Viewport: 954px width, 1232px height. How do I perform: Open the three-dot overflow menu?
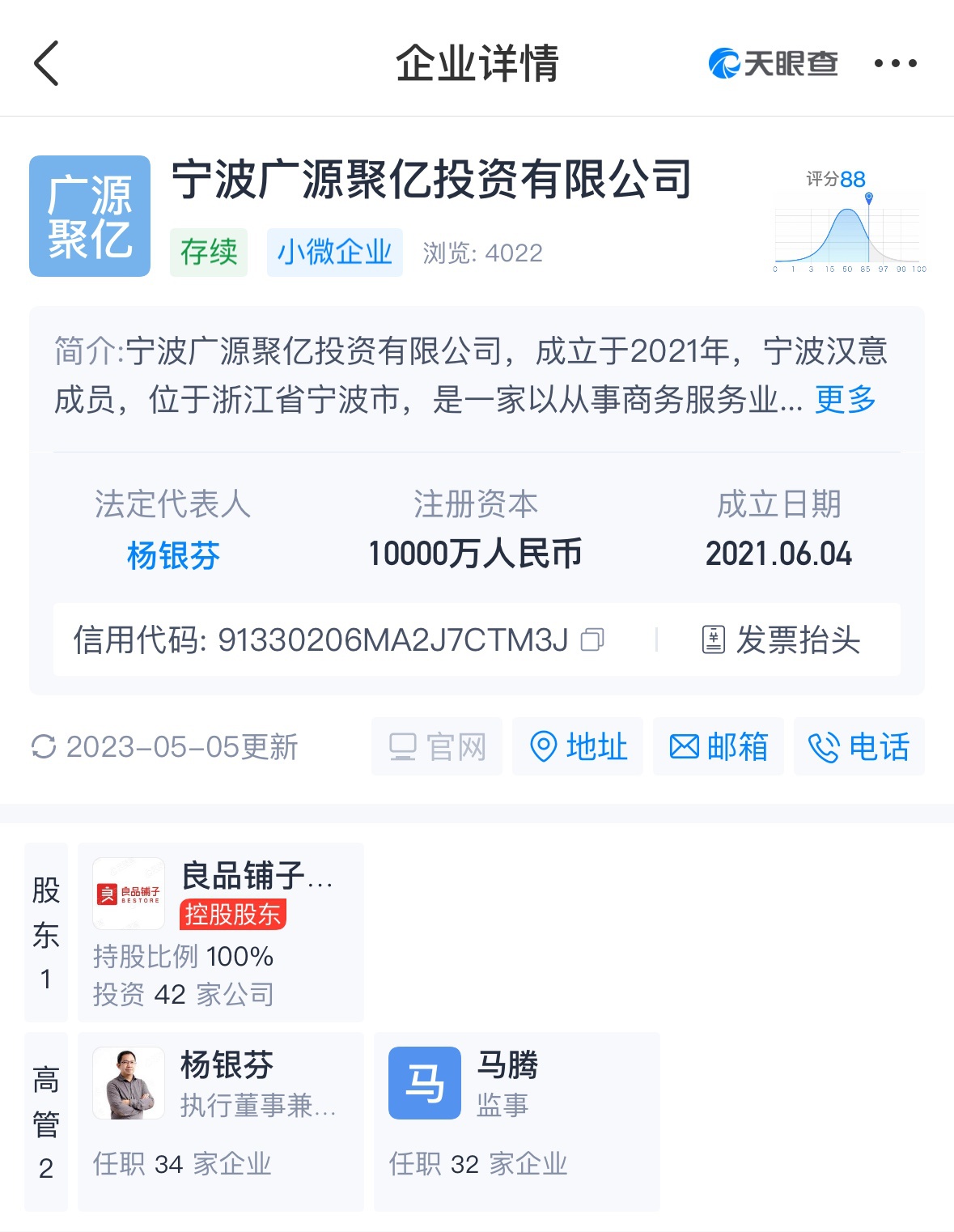(x=895, y=63)
